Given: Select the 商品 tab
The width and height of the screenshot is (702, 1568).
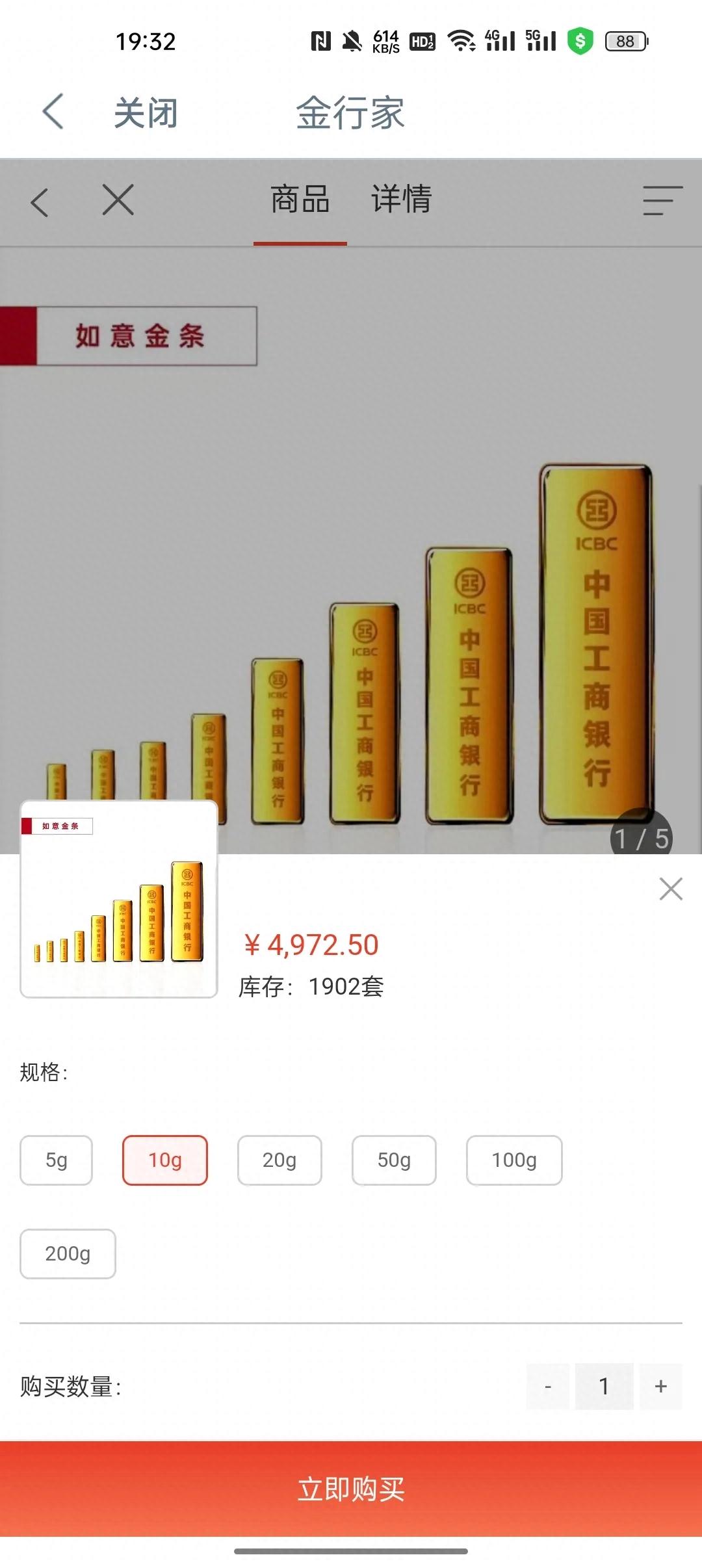Looking at the screenshot, I should (x=300, y=199).
